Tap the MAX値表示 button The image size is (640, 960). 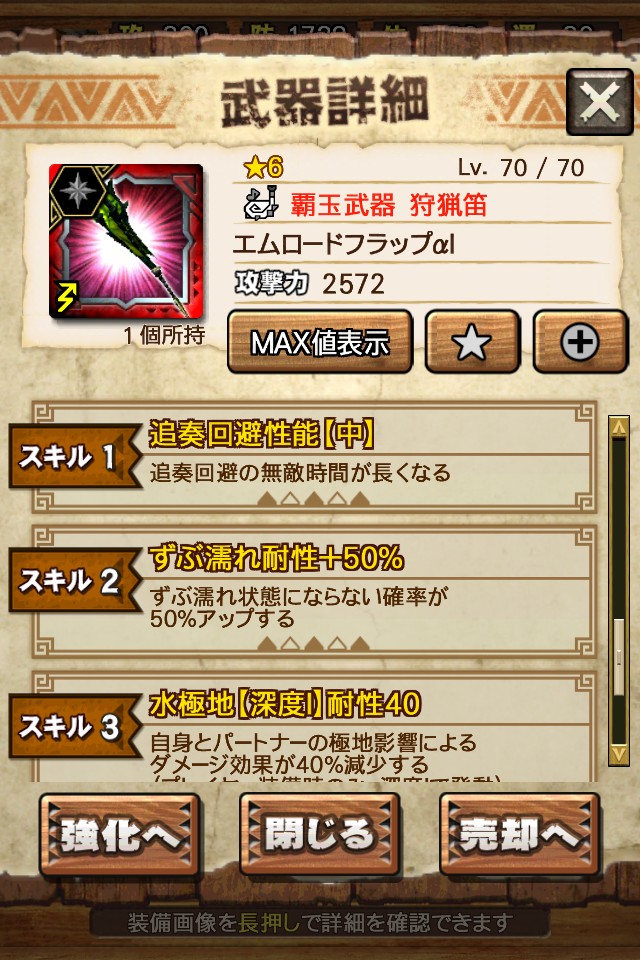click(x=319, y=342)
